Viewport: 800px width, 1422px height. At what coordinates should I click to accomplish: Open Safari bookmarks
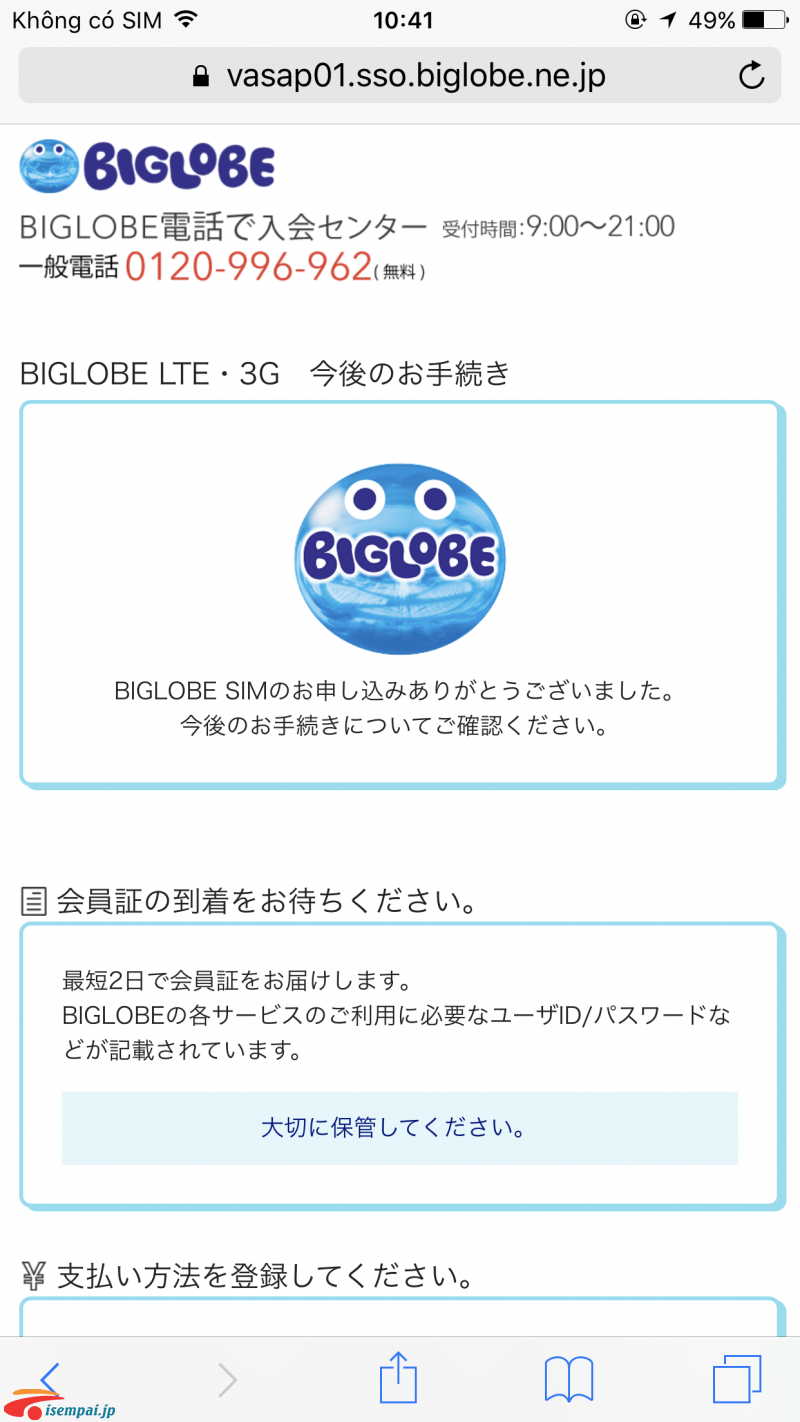568,1380
